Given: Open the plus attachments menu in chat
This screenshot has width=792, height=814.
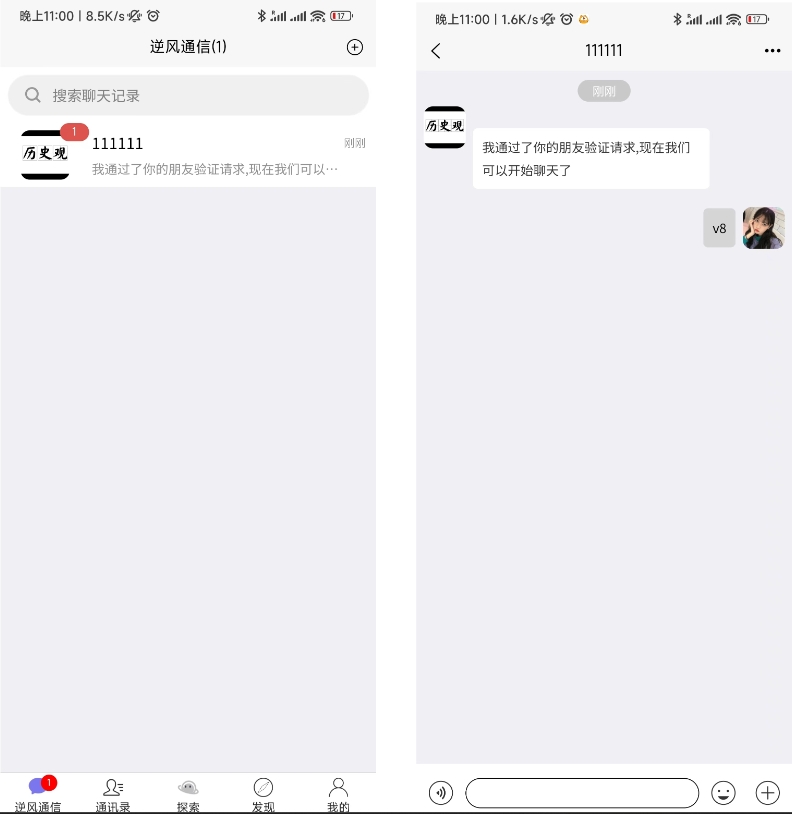Looking at the screenshot, I should (767, 793).
